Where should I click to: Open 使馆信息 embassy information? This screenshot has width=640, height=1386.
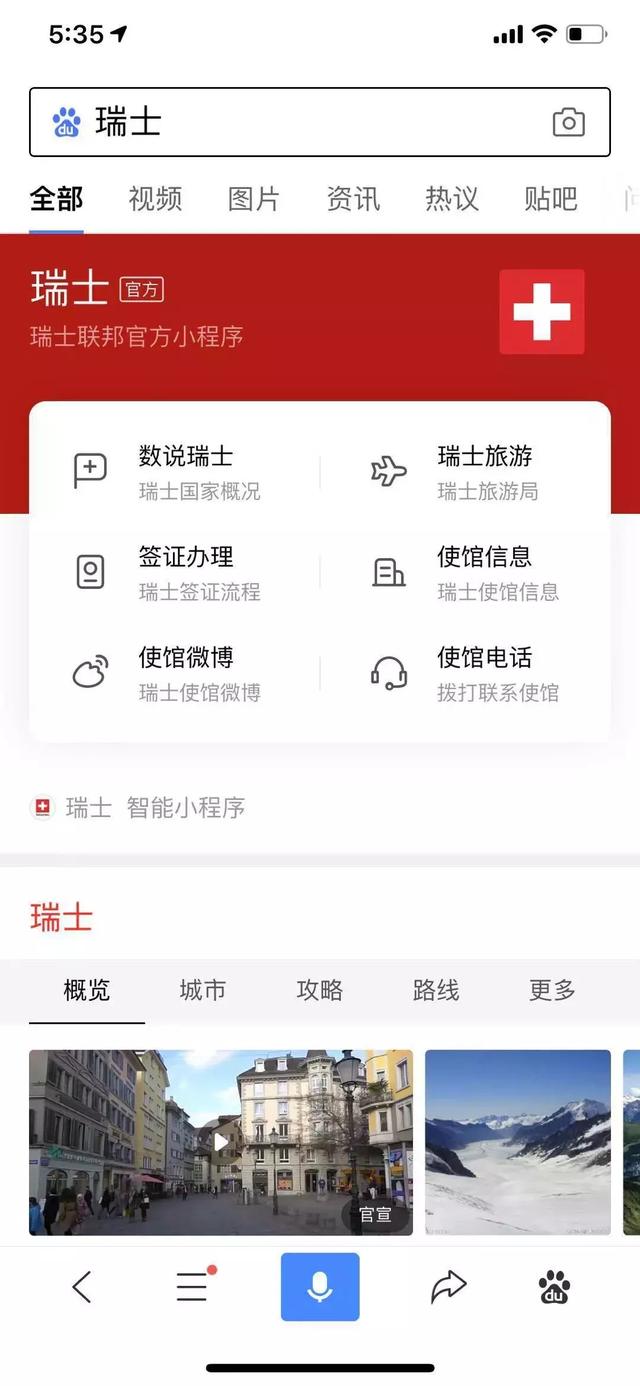(x=485, y=572)
